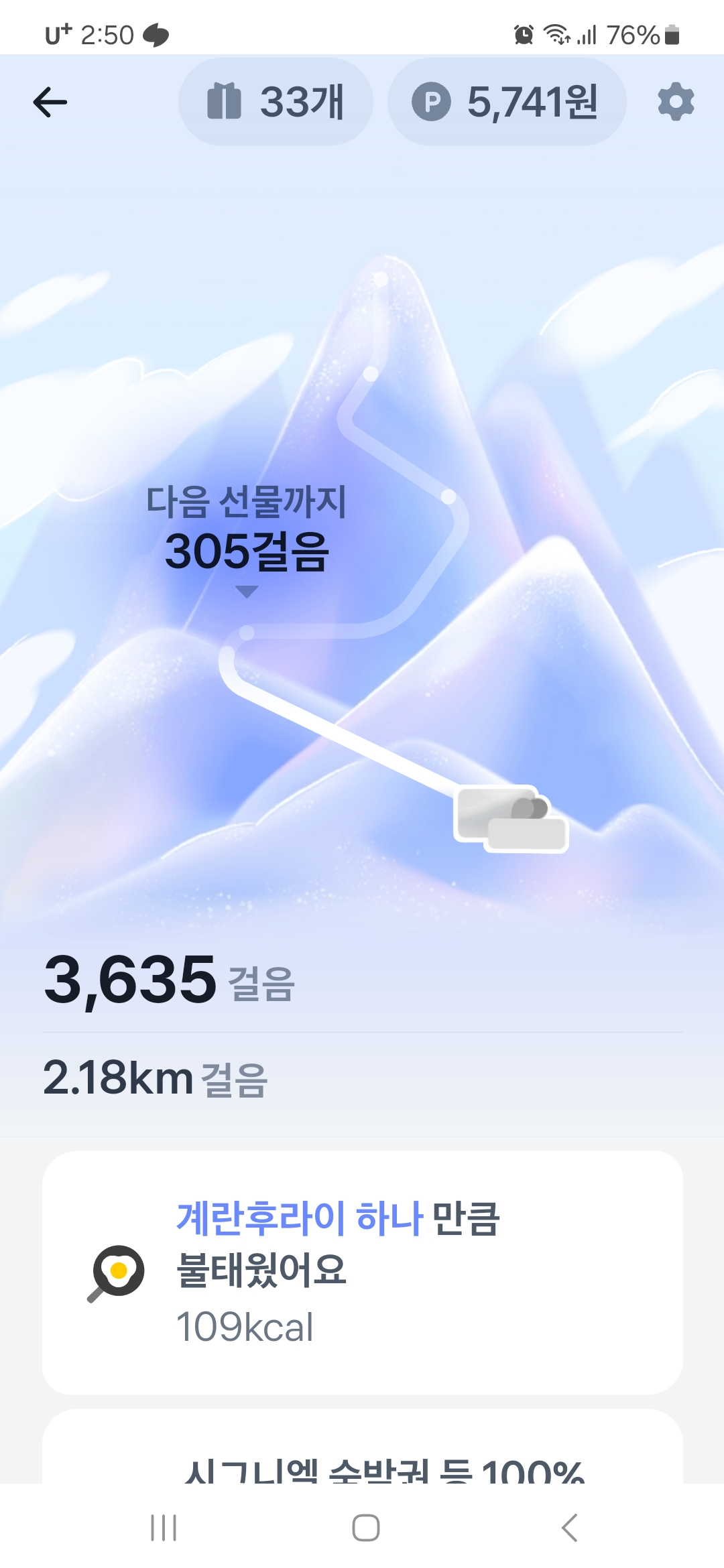The image size is (724, 1568).
Task: Tap the system home button
Action: pos(365,1527)
